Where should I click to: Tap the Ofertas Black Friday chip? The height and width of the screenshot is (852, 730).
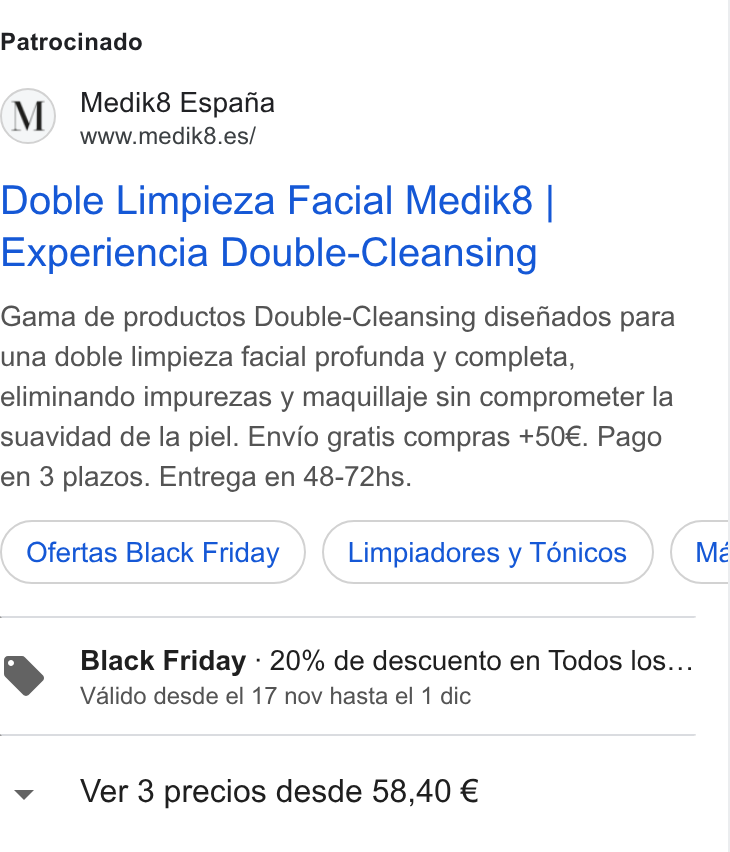[153, 552]
